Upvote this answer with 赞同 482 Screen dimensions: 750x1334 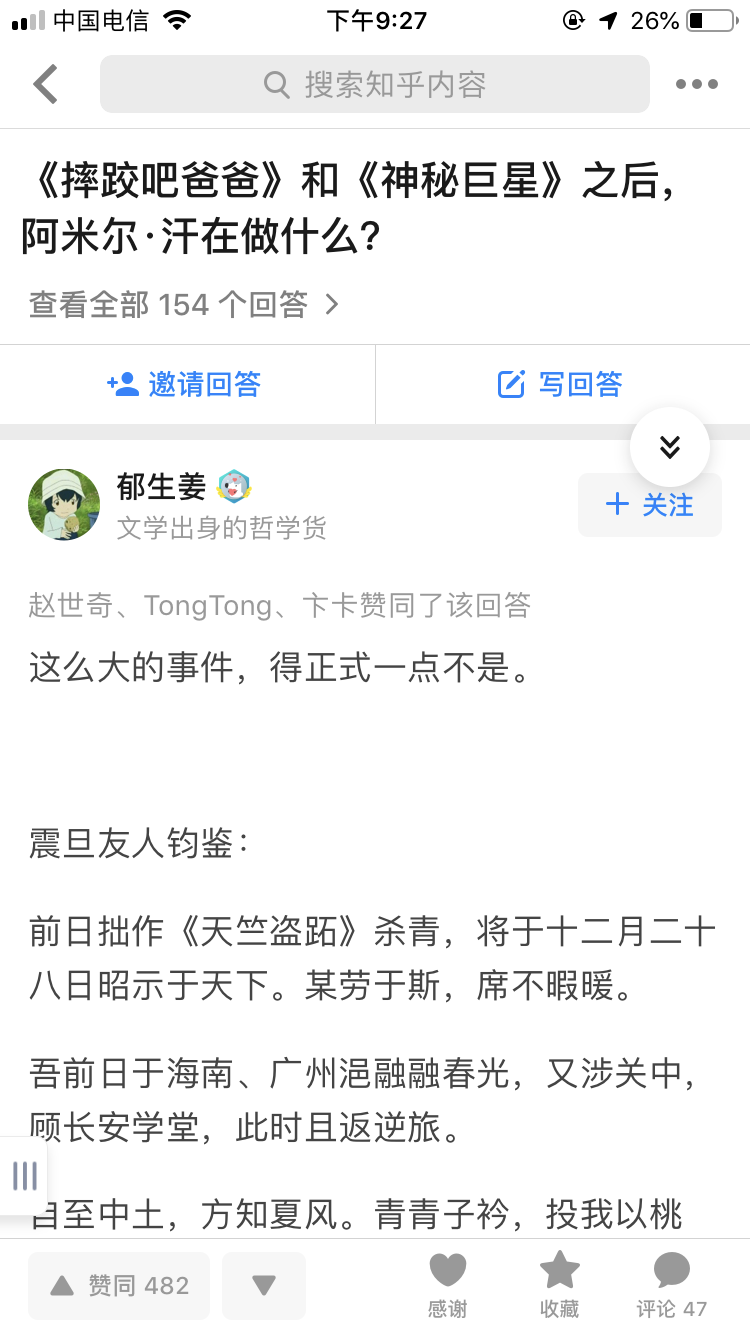pos(119,1285)
